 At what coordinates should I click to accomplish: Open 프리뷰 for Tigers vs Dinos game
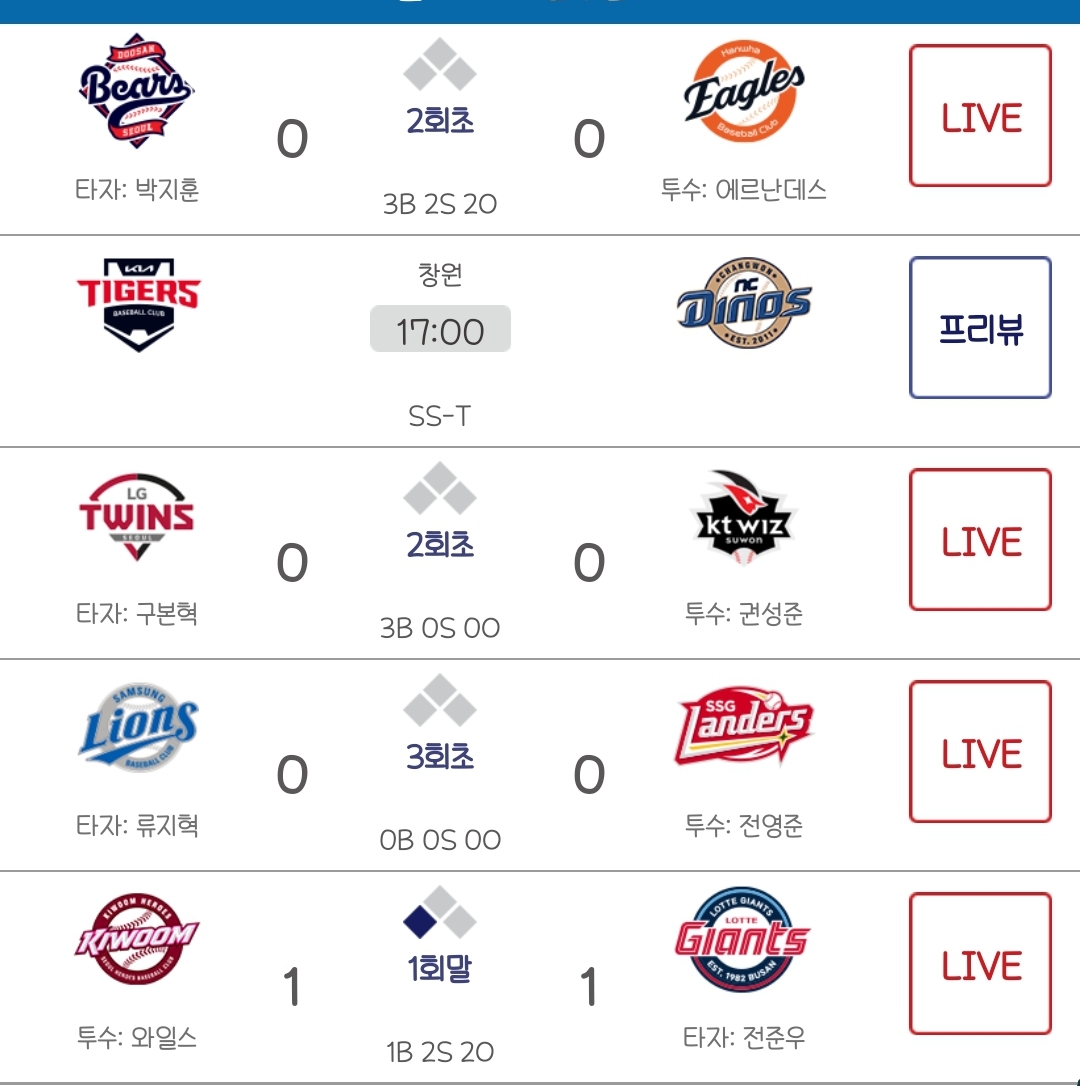tap(980, 328)
